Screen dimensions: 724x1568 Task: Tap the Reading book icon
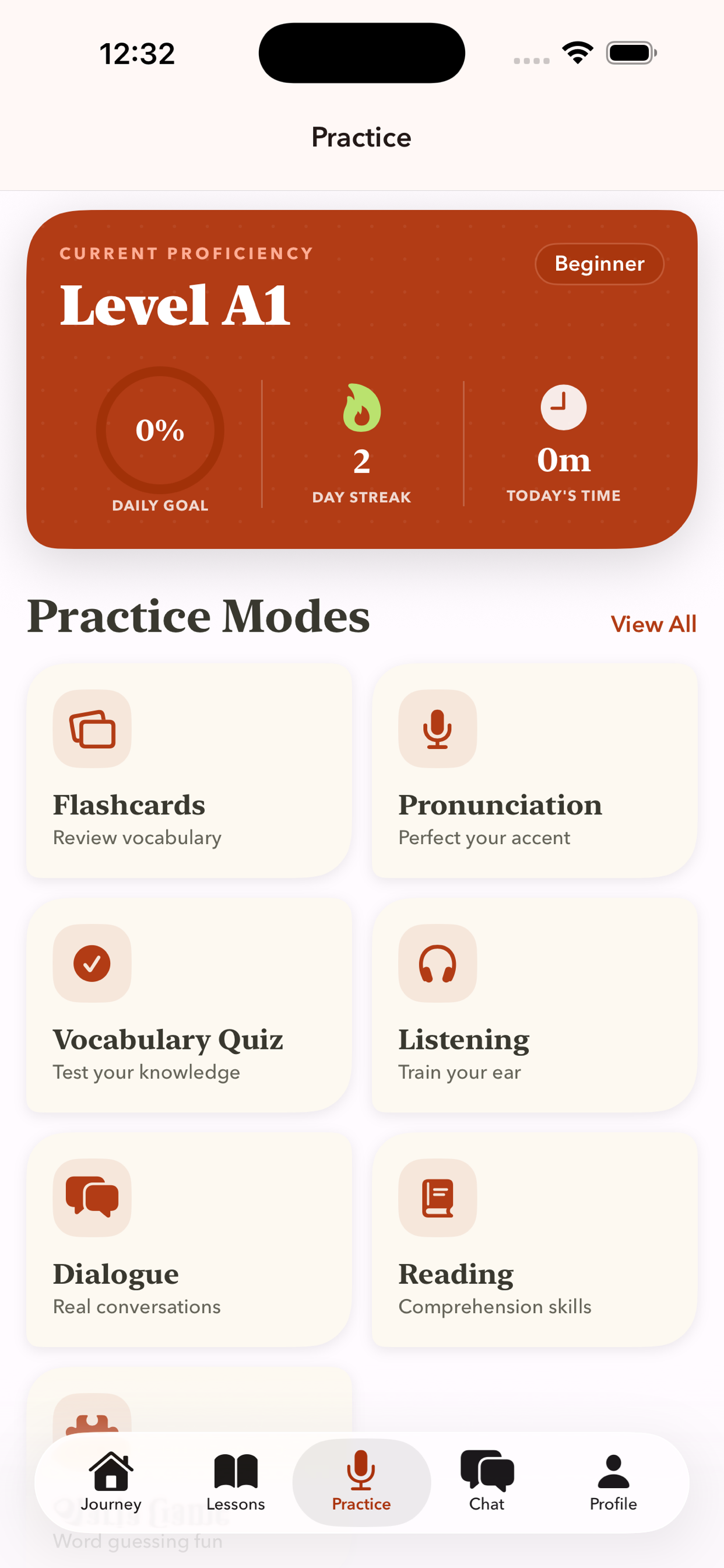(x=437, y=1198)
